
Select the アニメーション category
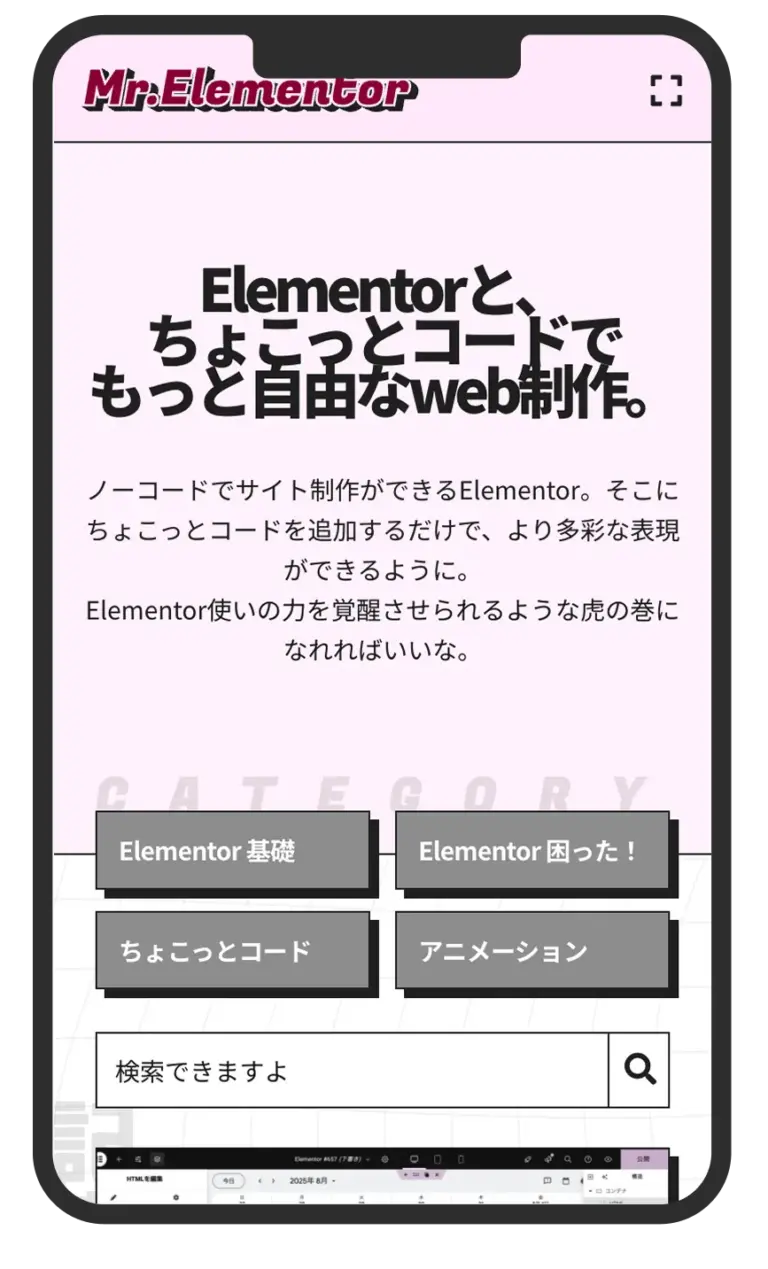531,950
